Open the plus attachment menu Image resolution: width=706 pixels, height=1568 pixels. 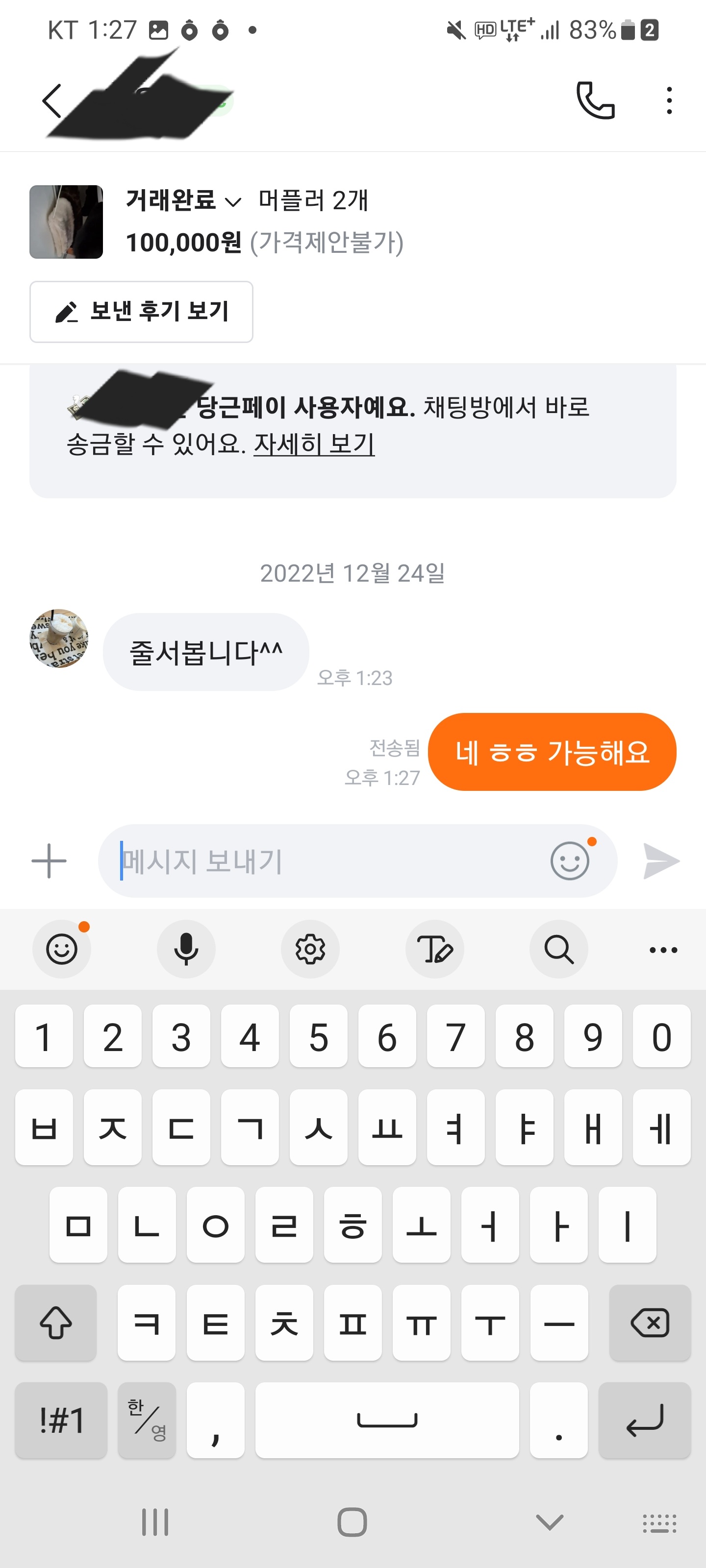(x=49, y=861)
